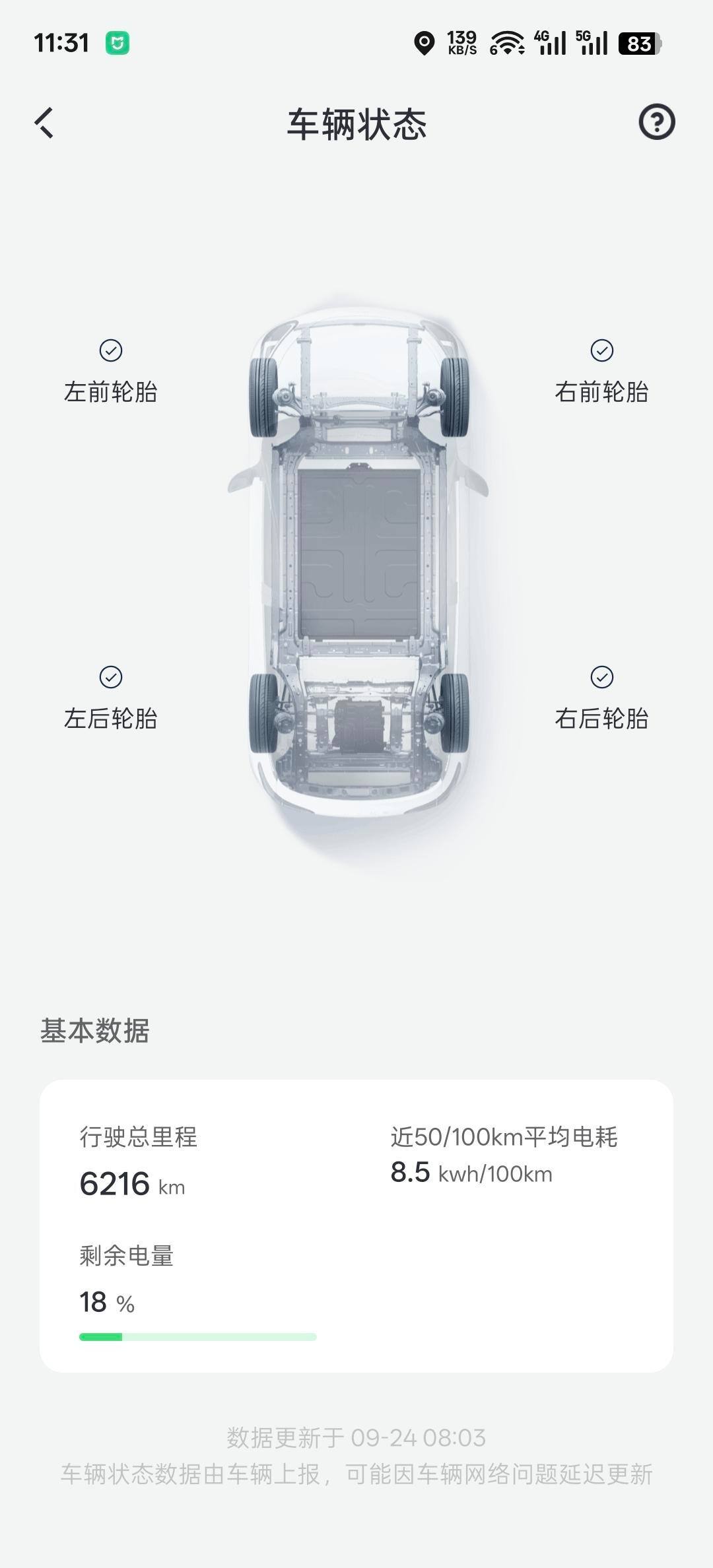Go back from the vehicle status page
This screenshot has width=713, height=1568.
[x=44, y=123]
